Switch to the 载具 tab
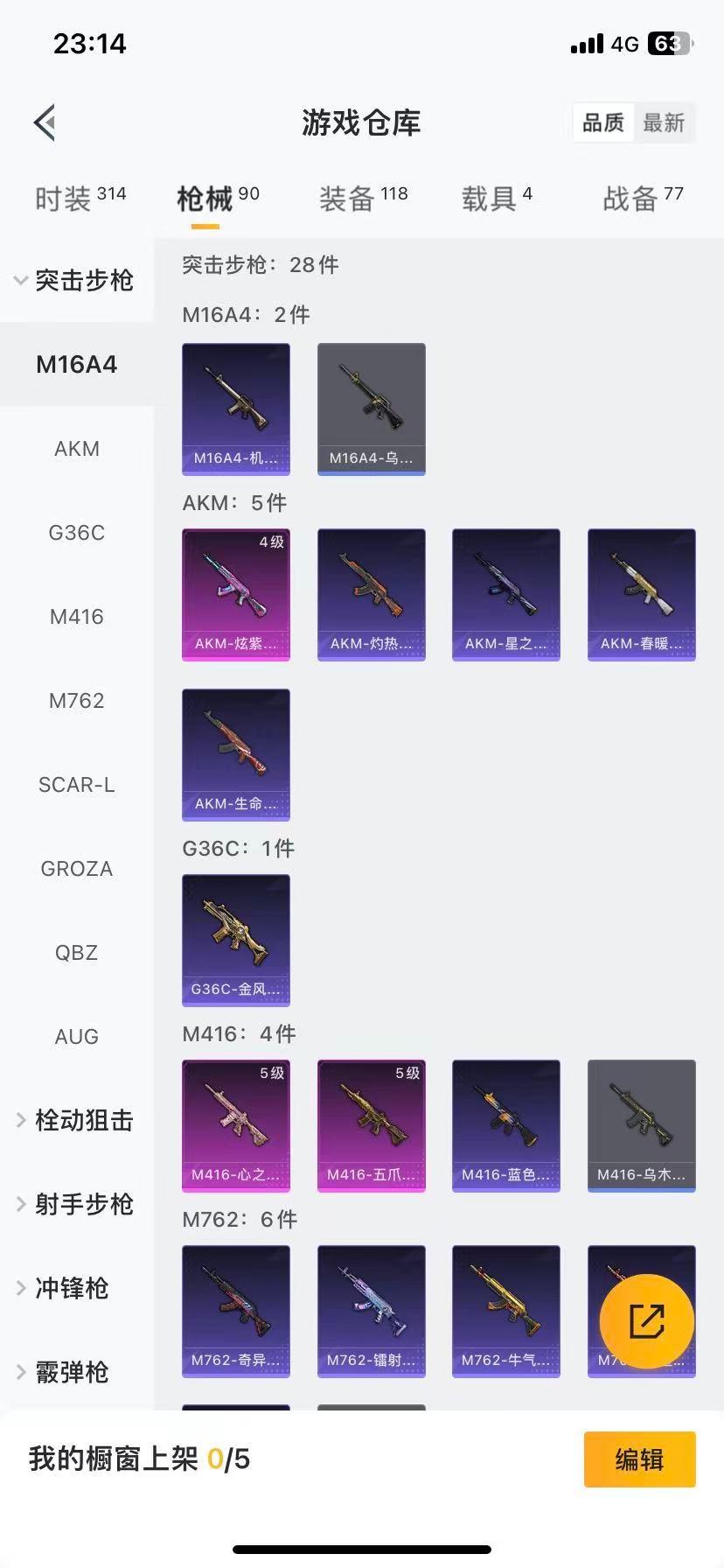Viewport: 724px width, 1568px height. point(496,199)
